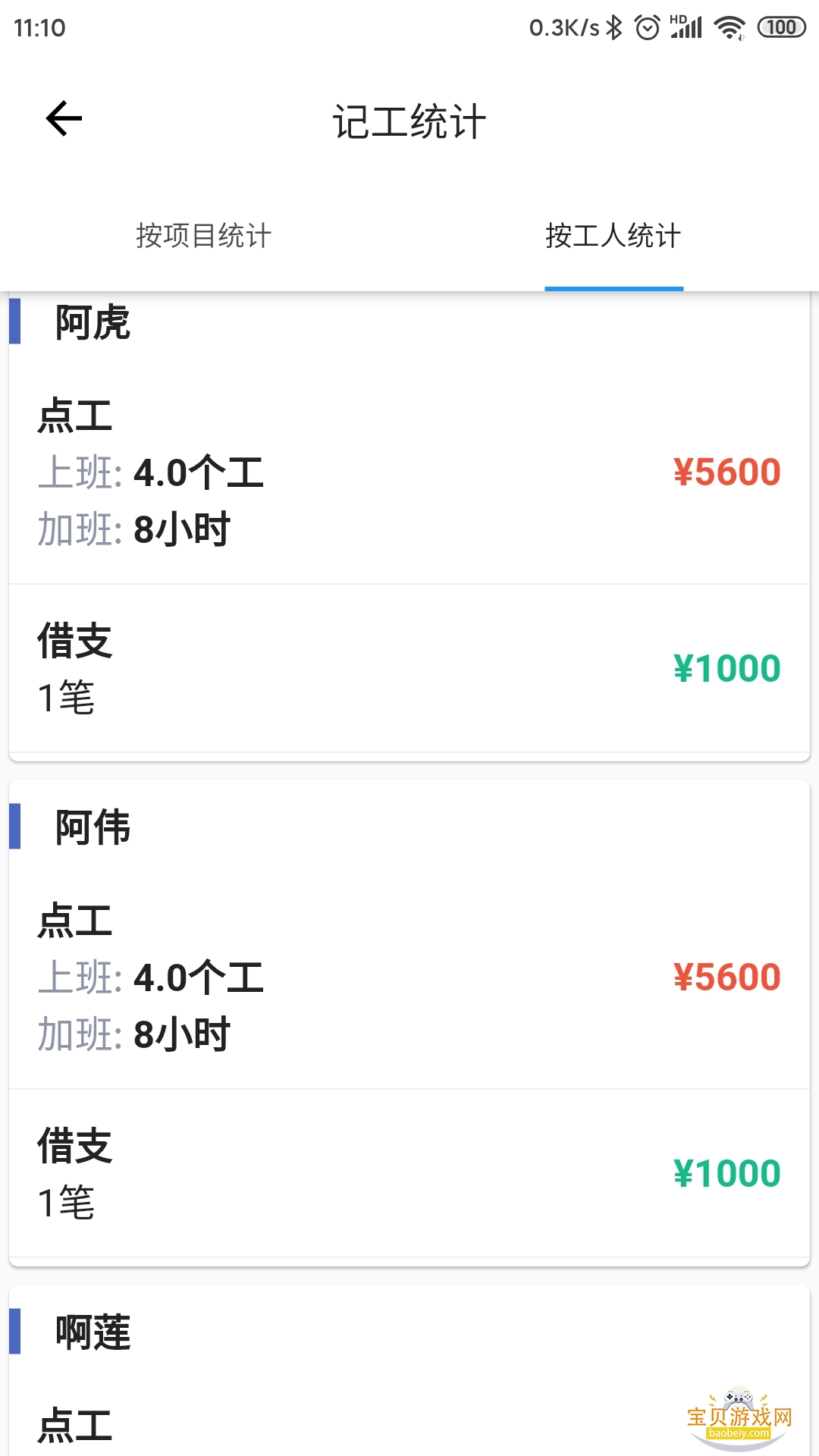Go back using the arrow icon

click(64, 119)
